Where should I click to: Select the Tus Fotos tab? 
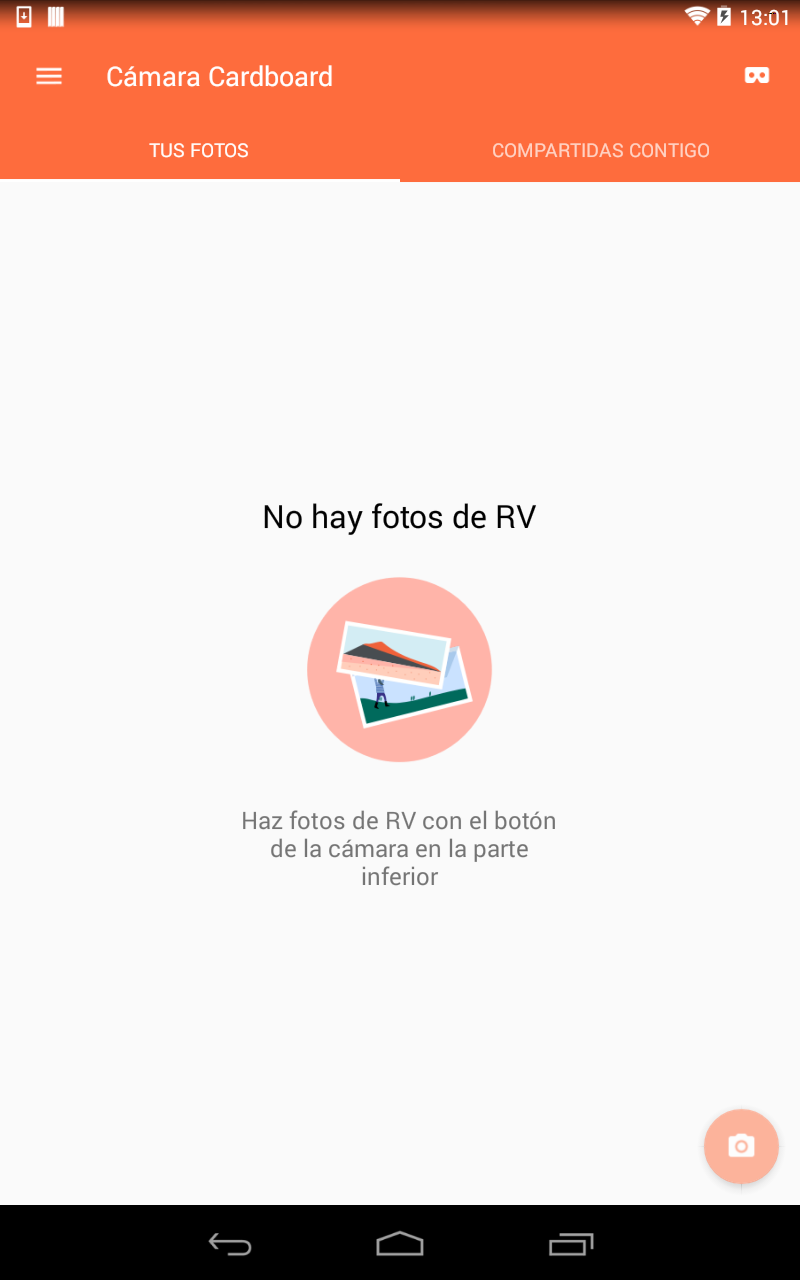pos(199,151)
